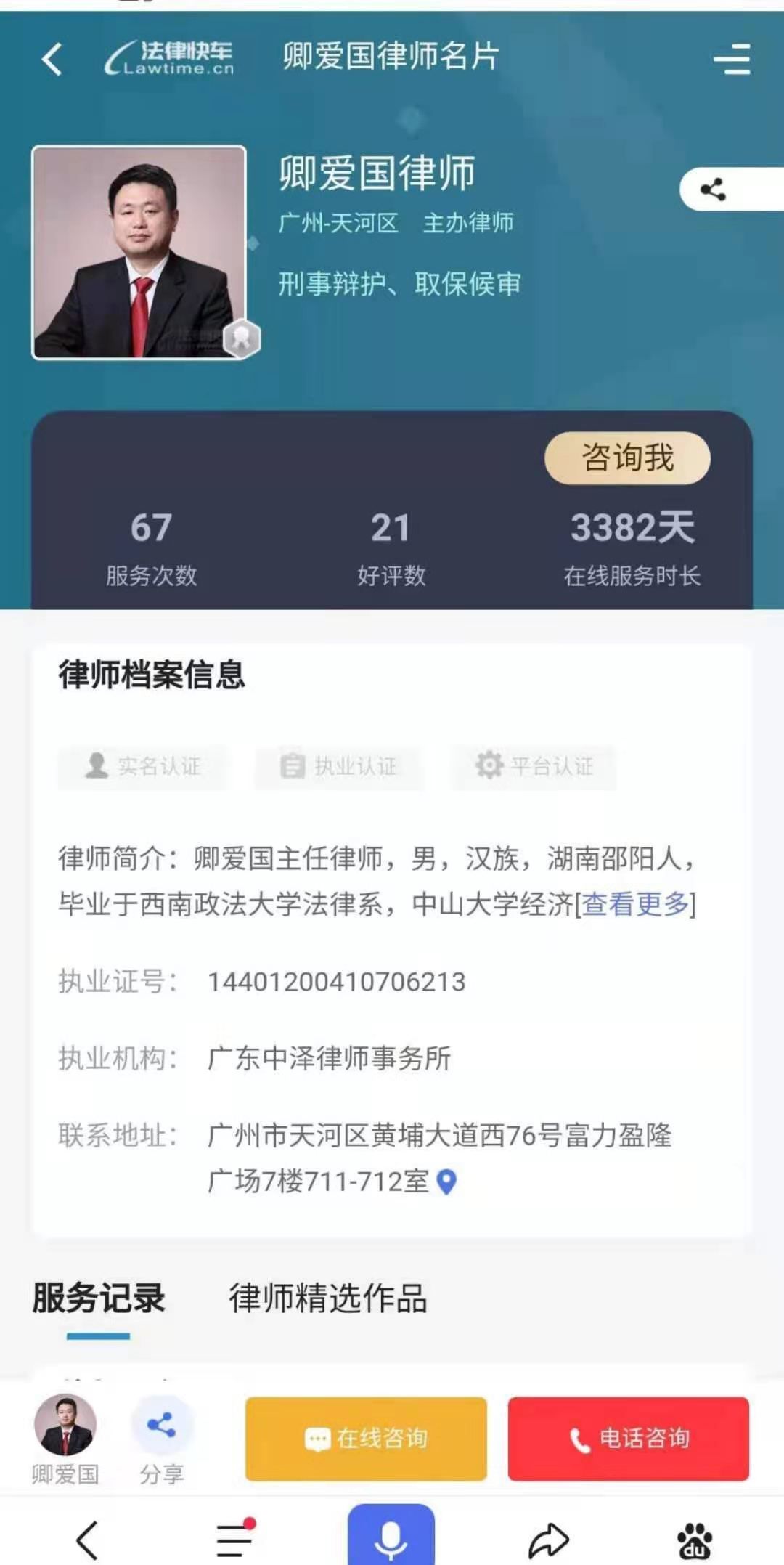784x1565 pixels.
Task: Open the top-right hamburger menu
Action: 732,59
